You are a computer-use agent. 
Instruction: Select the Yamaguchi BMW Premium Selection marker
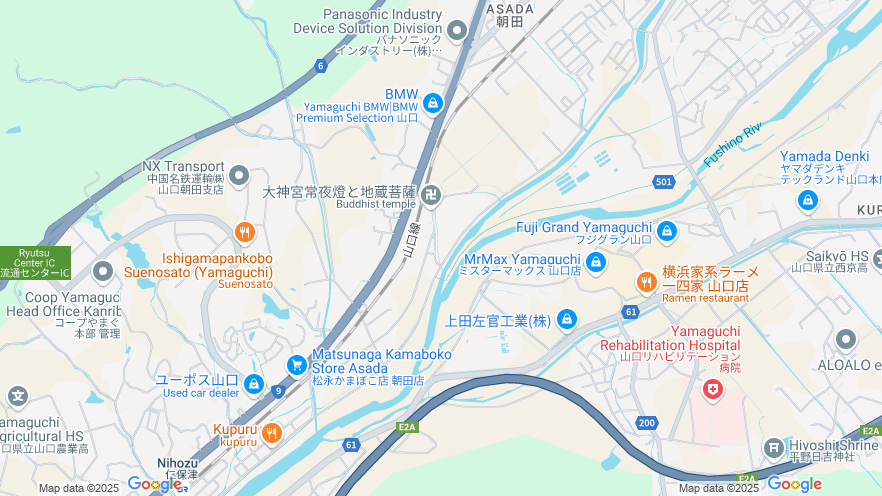tap(432, 102)
